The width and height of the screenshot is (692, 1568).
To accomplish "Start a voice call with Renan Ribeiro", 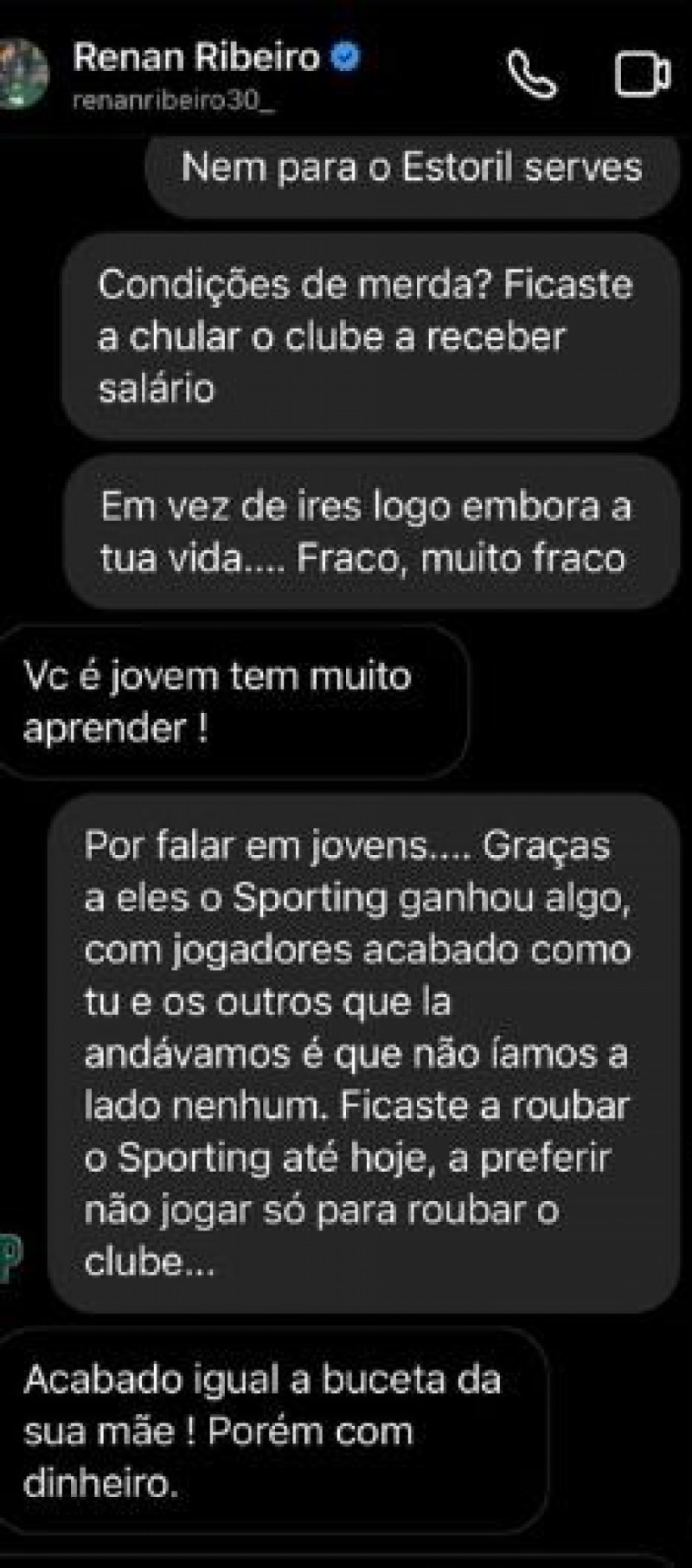I will coord(530,74).
